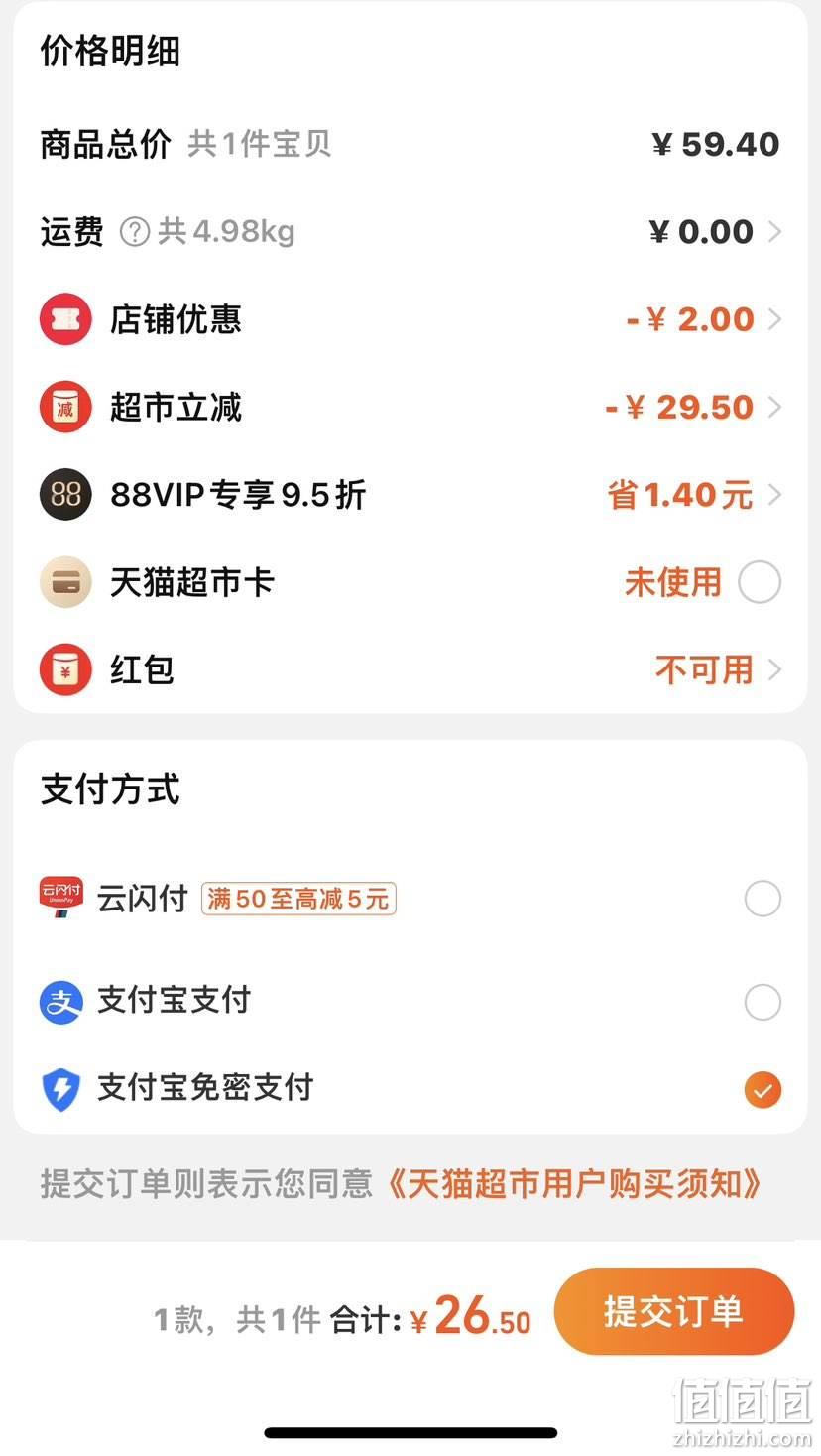
Task: Tap the question mark beside 运费
Action: [134, 232]
